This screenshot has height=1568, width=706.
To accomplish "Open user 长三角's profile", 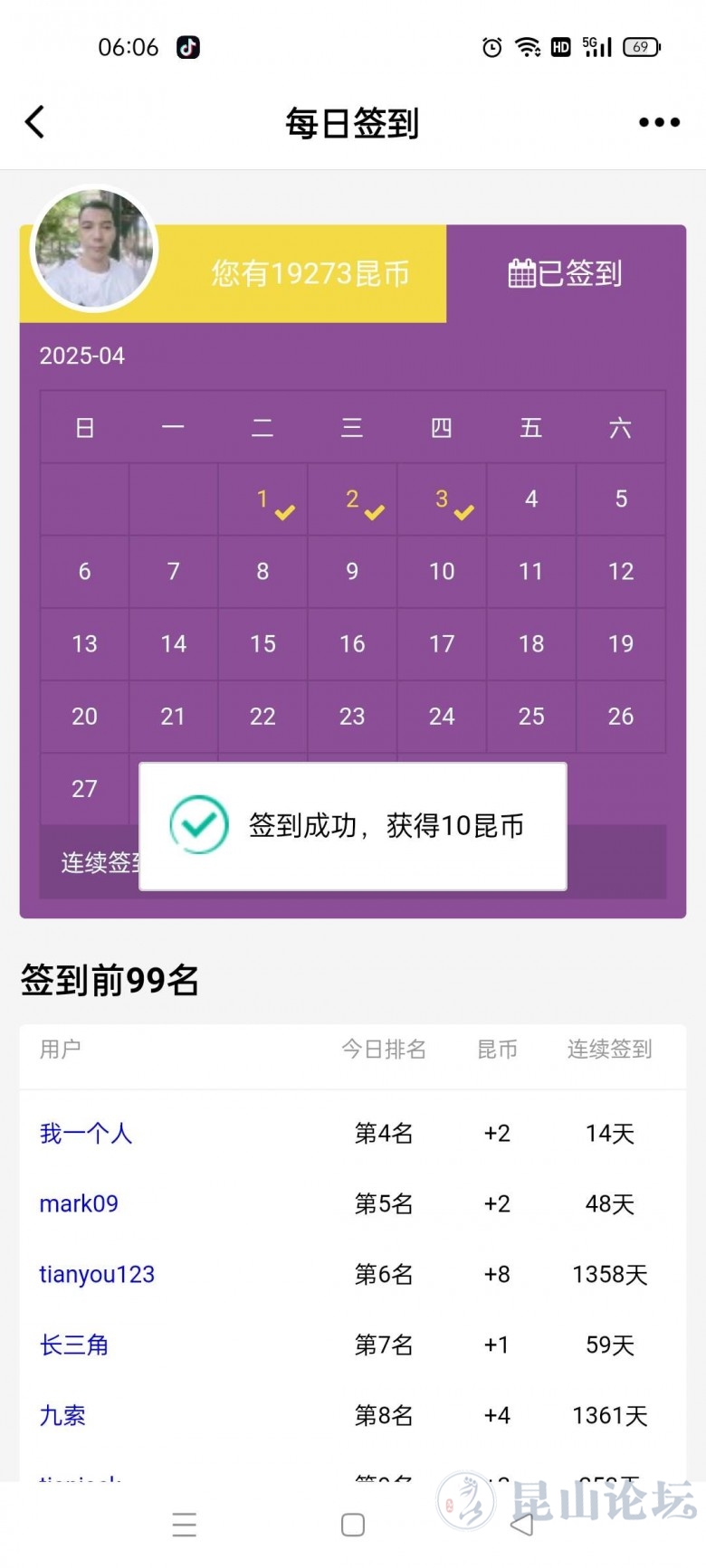I will tap(74, 1345).
